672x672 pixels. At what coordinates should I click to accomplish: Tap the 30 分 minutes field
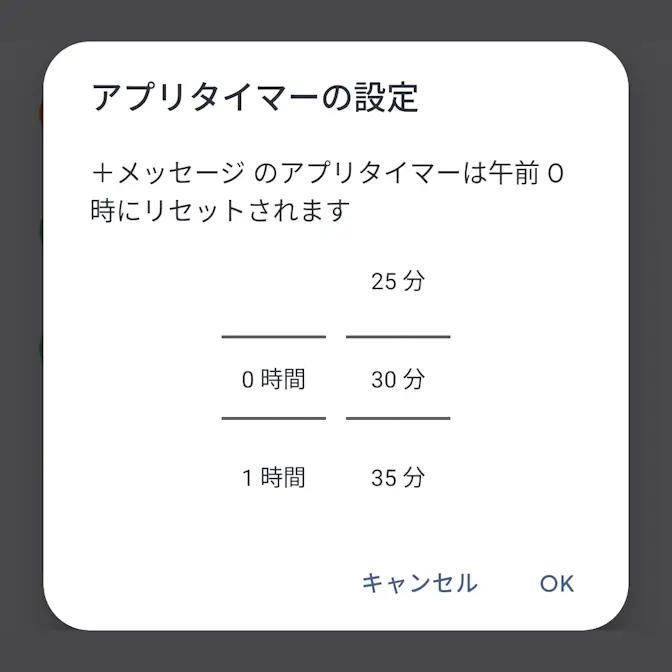tap(397, 380)
